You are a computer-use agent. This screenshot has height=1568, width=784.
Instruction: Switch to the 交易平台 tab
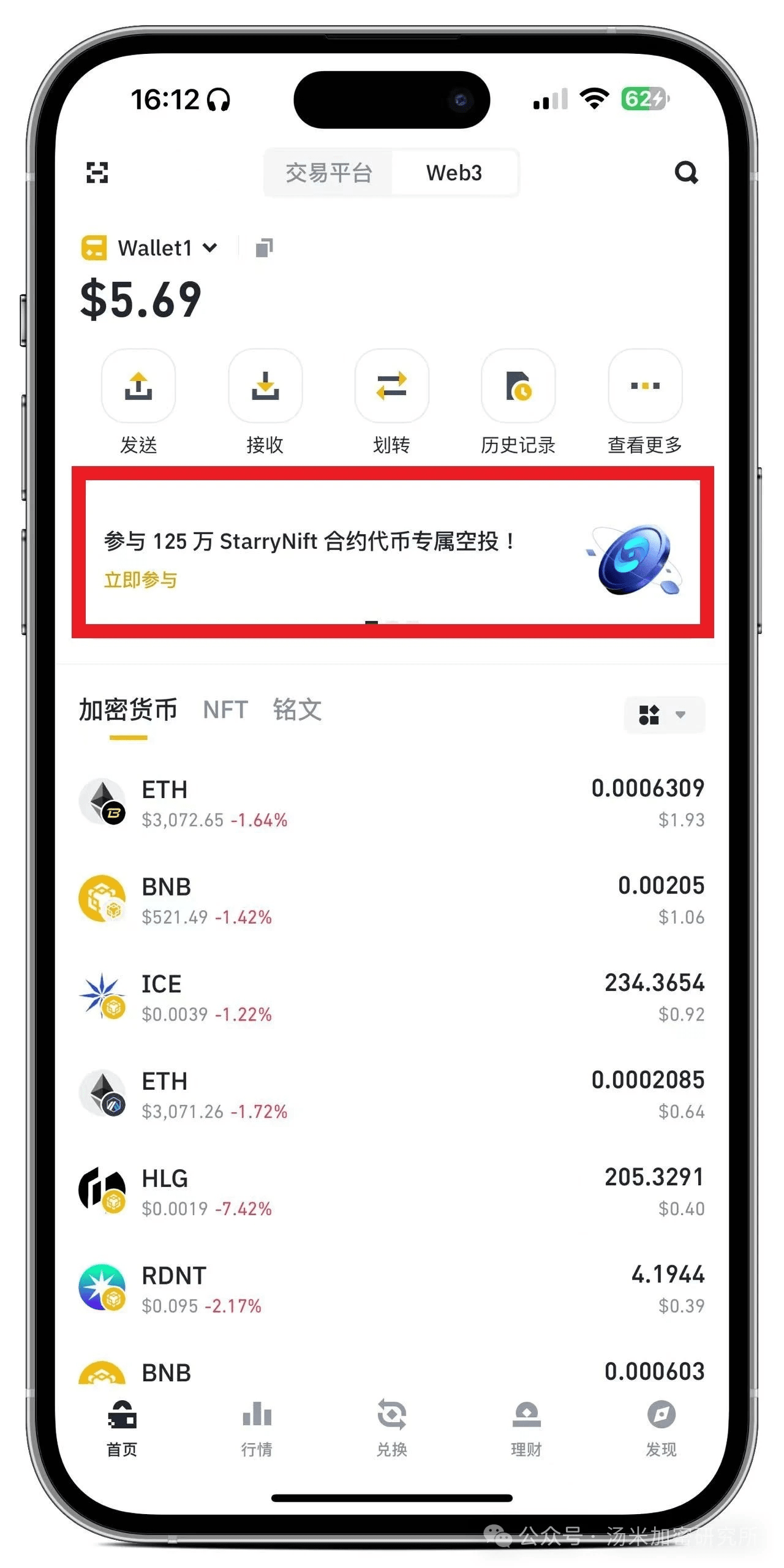tap(328, 173)
